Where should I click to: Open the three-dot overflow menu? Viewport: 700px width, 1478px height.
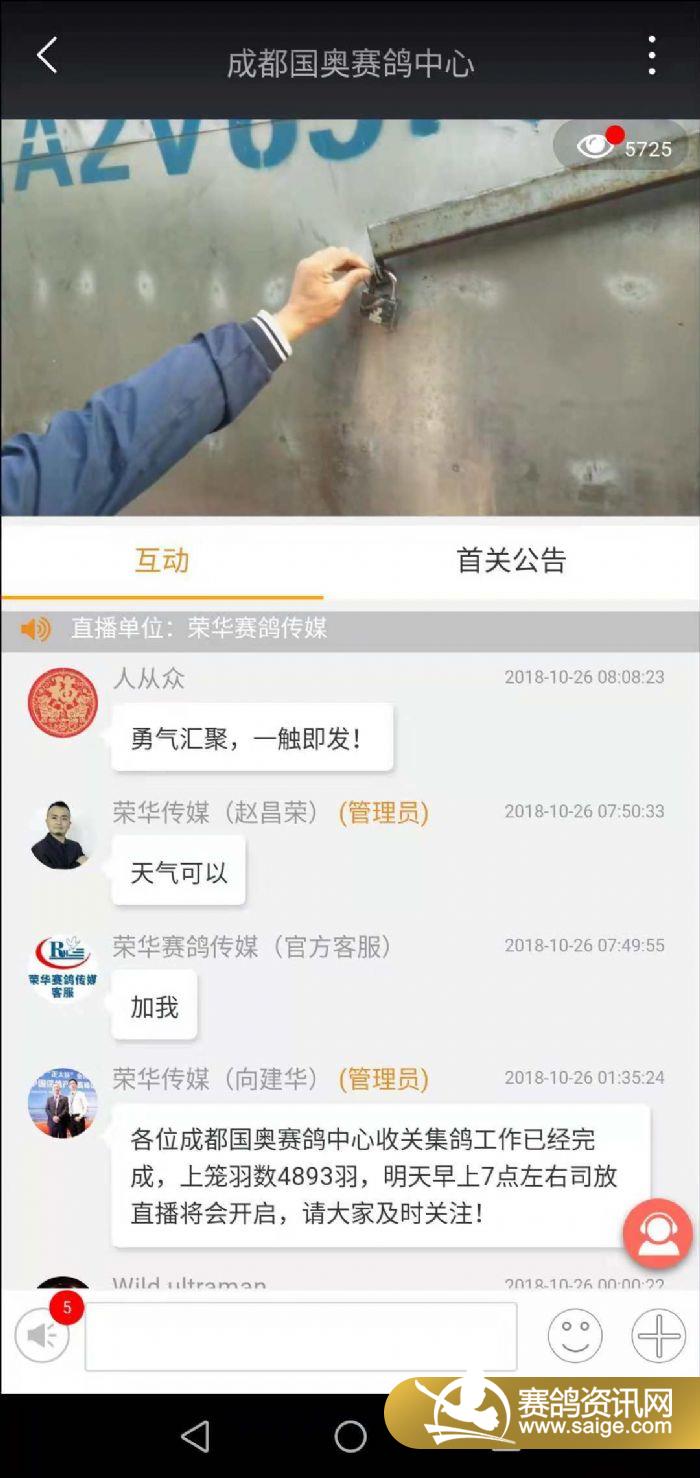[651, 56]
